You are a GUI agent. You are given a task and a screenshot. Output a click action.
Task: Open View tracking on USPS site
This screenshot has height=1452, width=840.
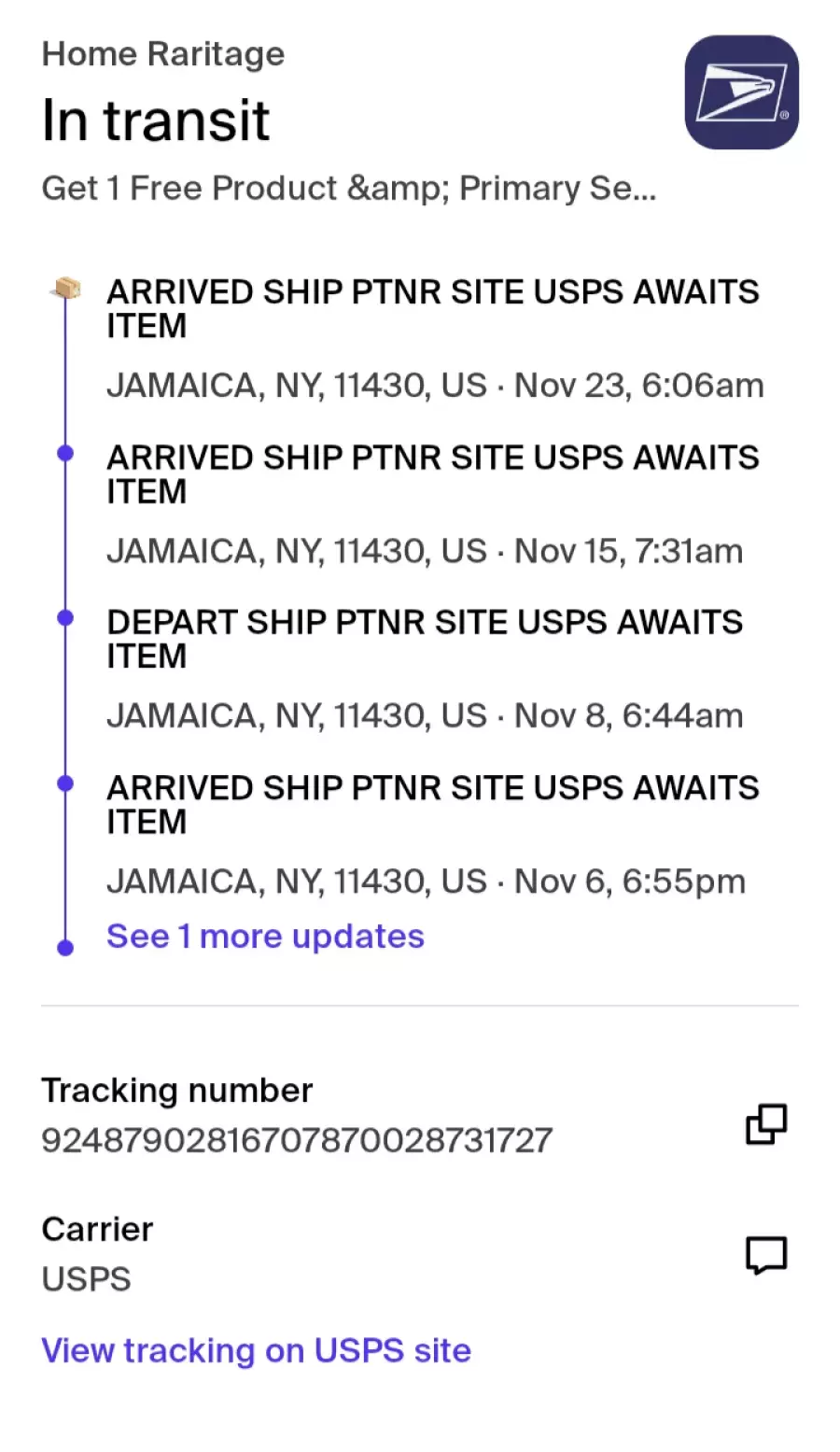pos(256,1350)
